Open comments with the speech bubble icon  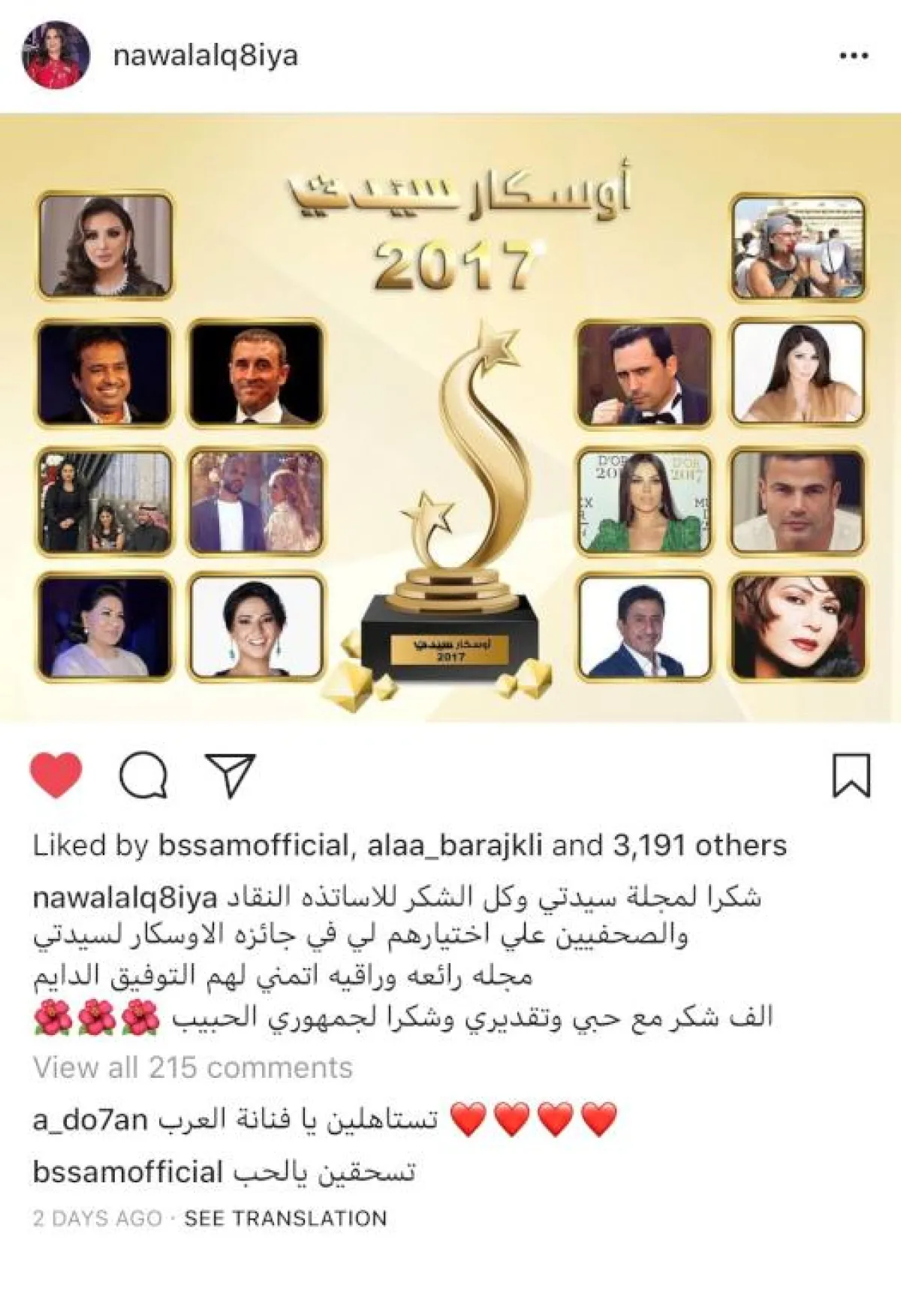pos(143,775)
